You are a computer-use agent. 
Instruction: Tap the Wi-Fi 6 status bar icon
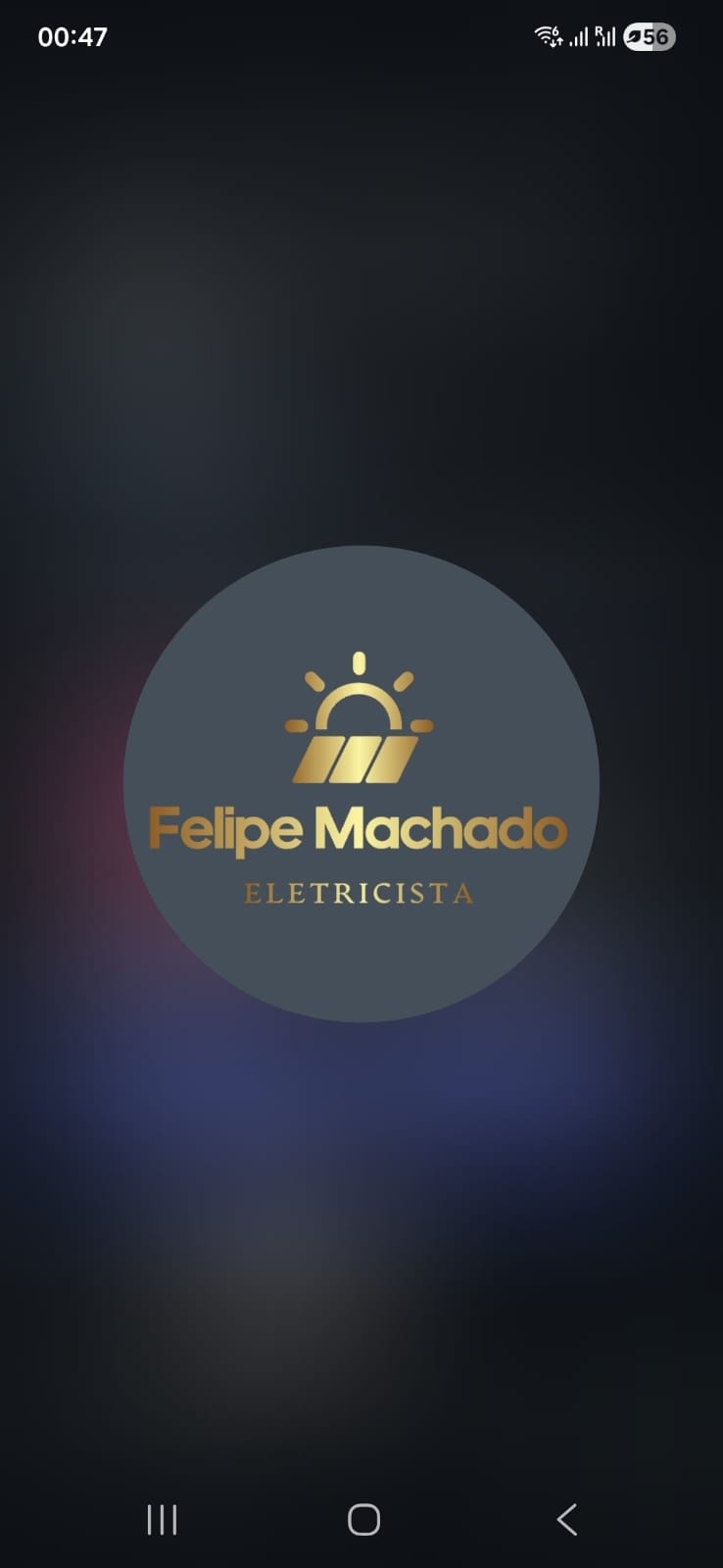[545, 35]
